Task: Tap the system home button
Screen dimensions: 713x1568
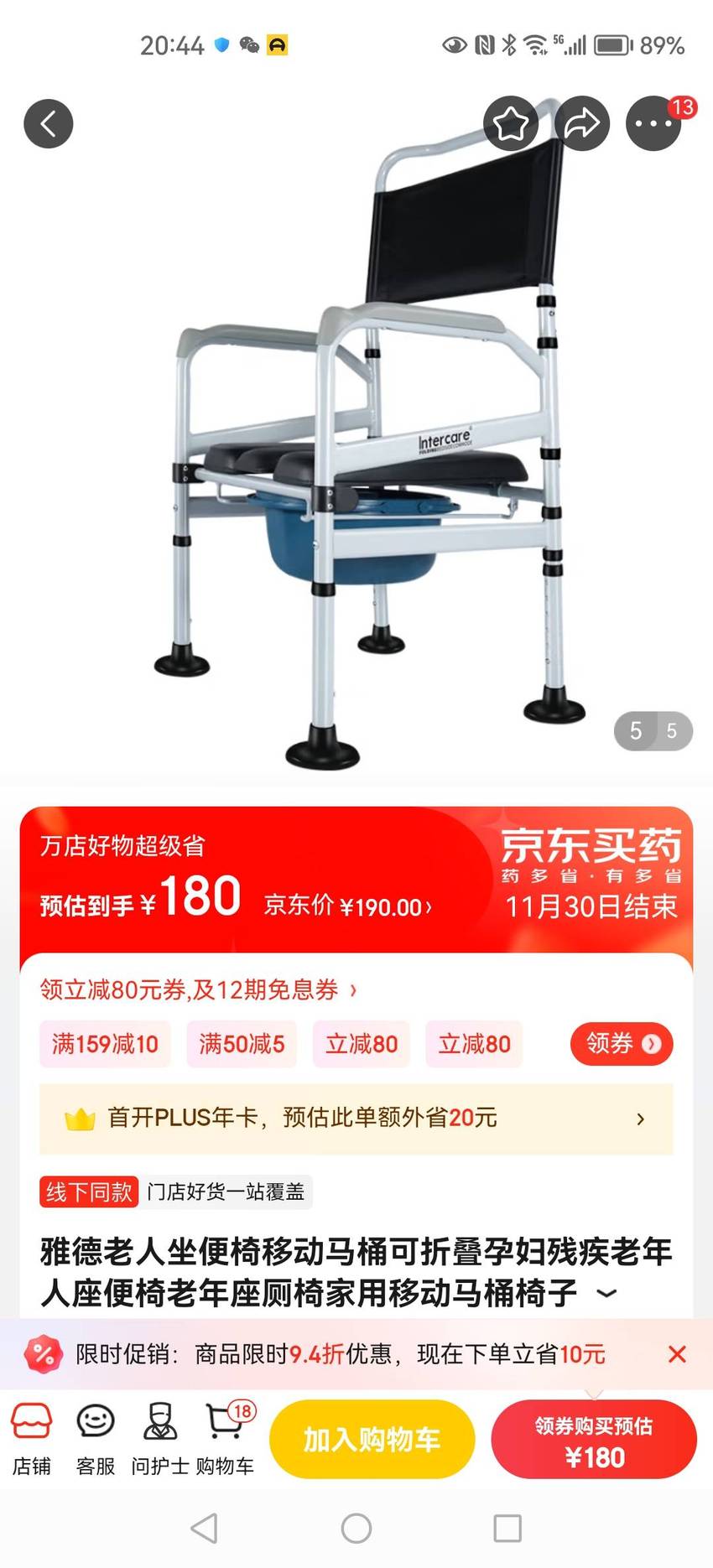Action: [x=356, y=1529]
